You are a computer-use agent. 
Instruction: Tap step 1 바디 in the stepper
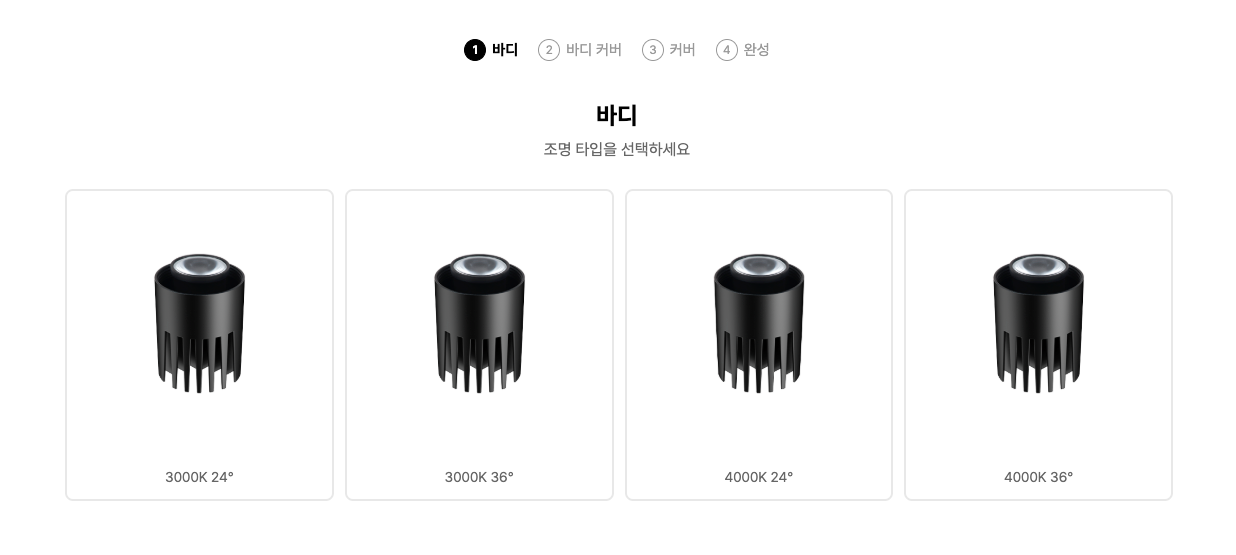click(491, 50)
